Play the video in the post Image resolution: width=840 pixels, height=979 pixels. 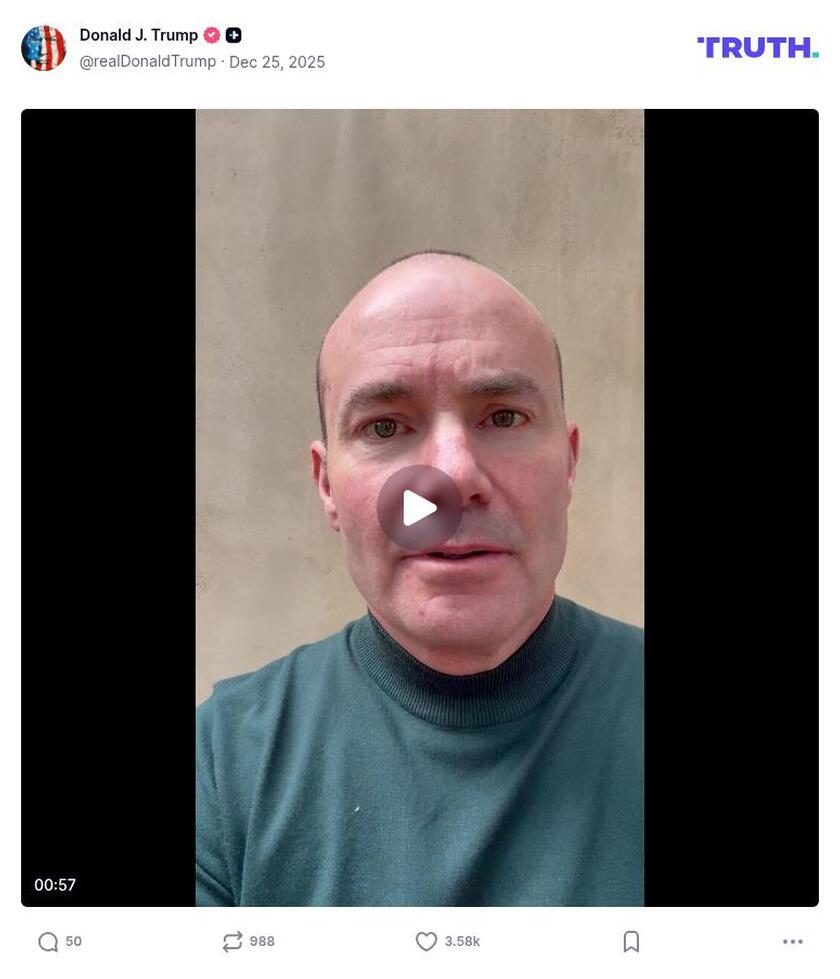(x=419, y=508)
